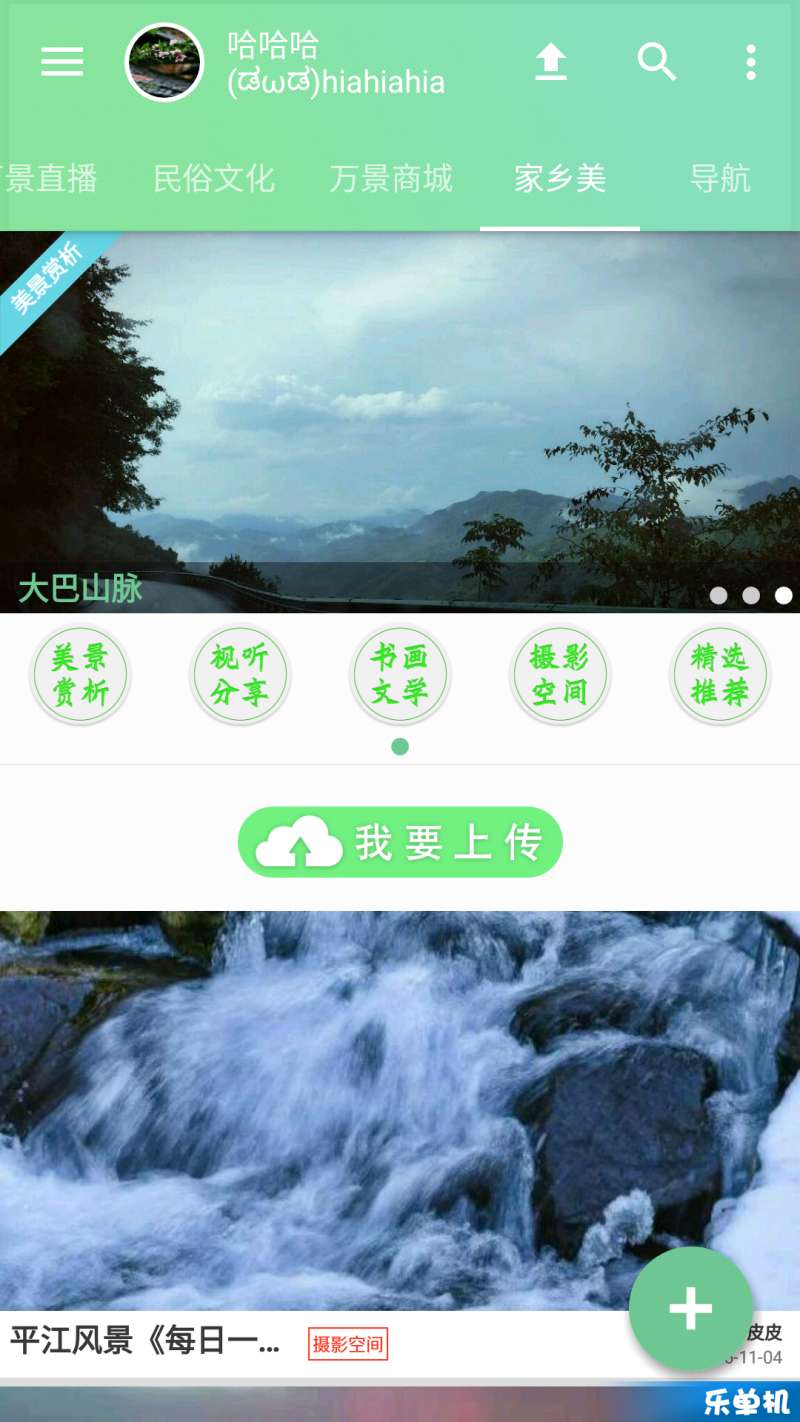Open the profile avatar
The height and width of the screenshot is (1422, 800).
[164, 62]
